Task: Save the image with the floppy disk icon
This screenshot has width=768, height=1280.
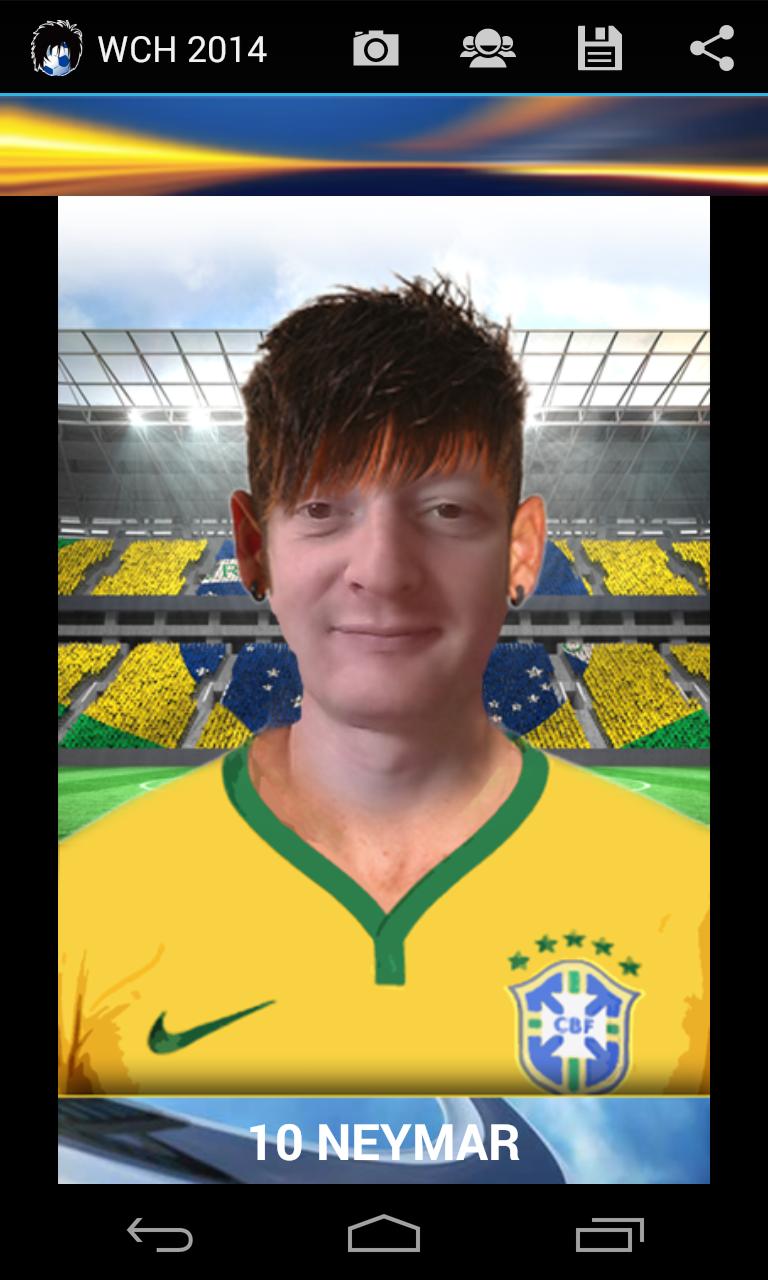Action: [600, 48]
